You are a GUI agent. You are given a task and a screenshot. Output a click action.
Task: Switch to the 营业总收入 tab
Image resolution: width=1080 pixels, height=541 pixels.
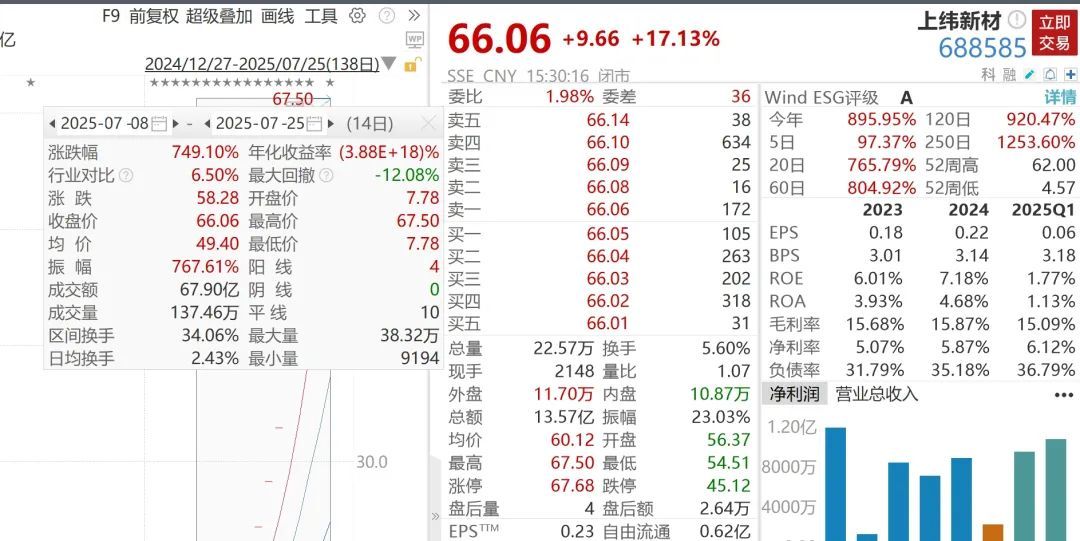click(876, 394)
